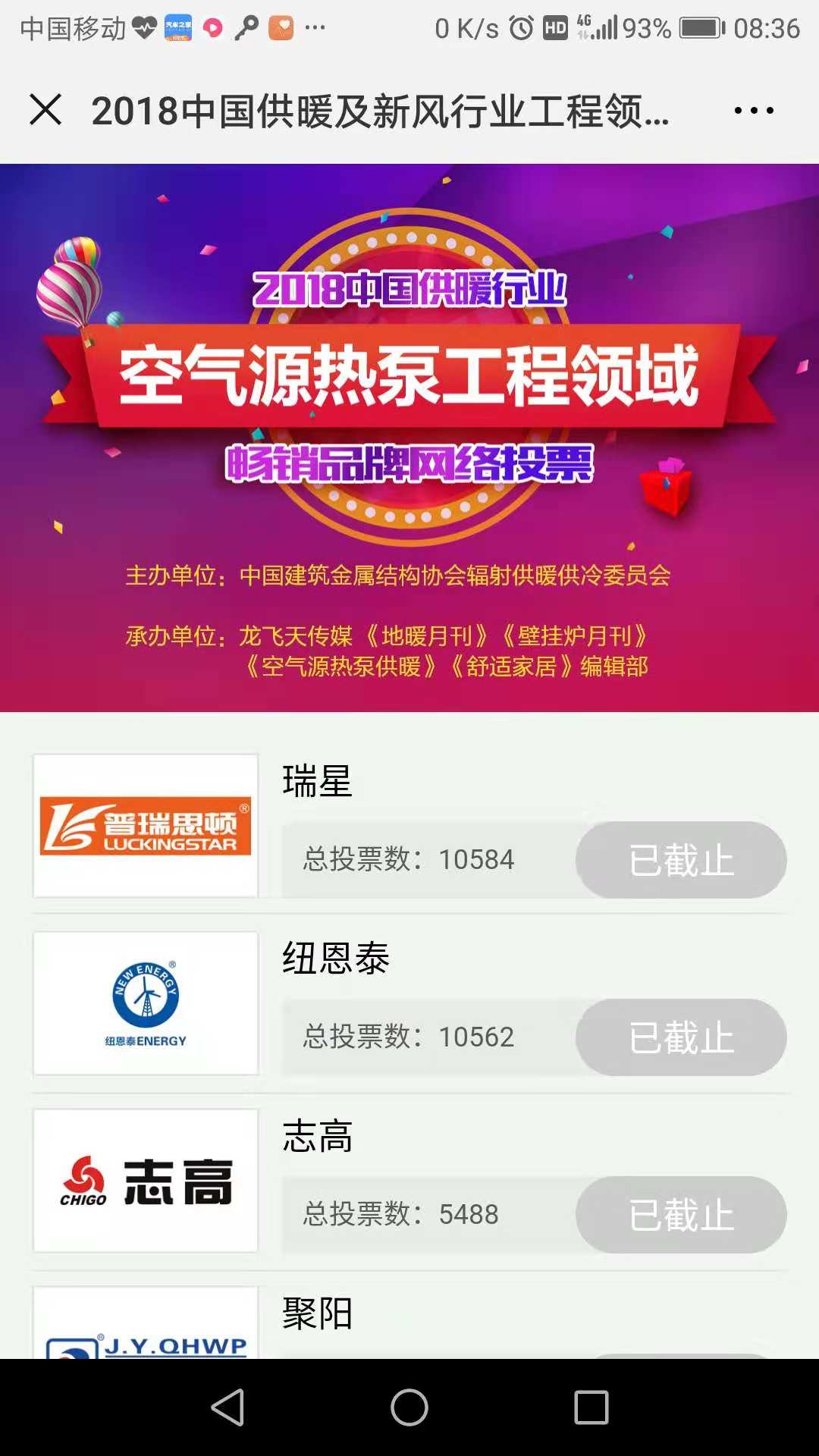The width and height of the screenshot is (819, 1456).
Task: Tap the 已截止 button for 瑞星
Action: pos(681,860)
